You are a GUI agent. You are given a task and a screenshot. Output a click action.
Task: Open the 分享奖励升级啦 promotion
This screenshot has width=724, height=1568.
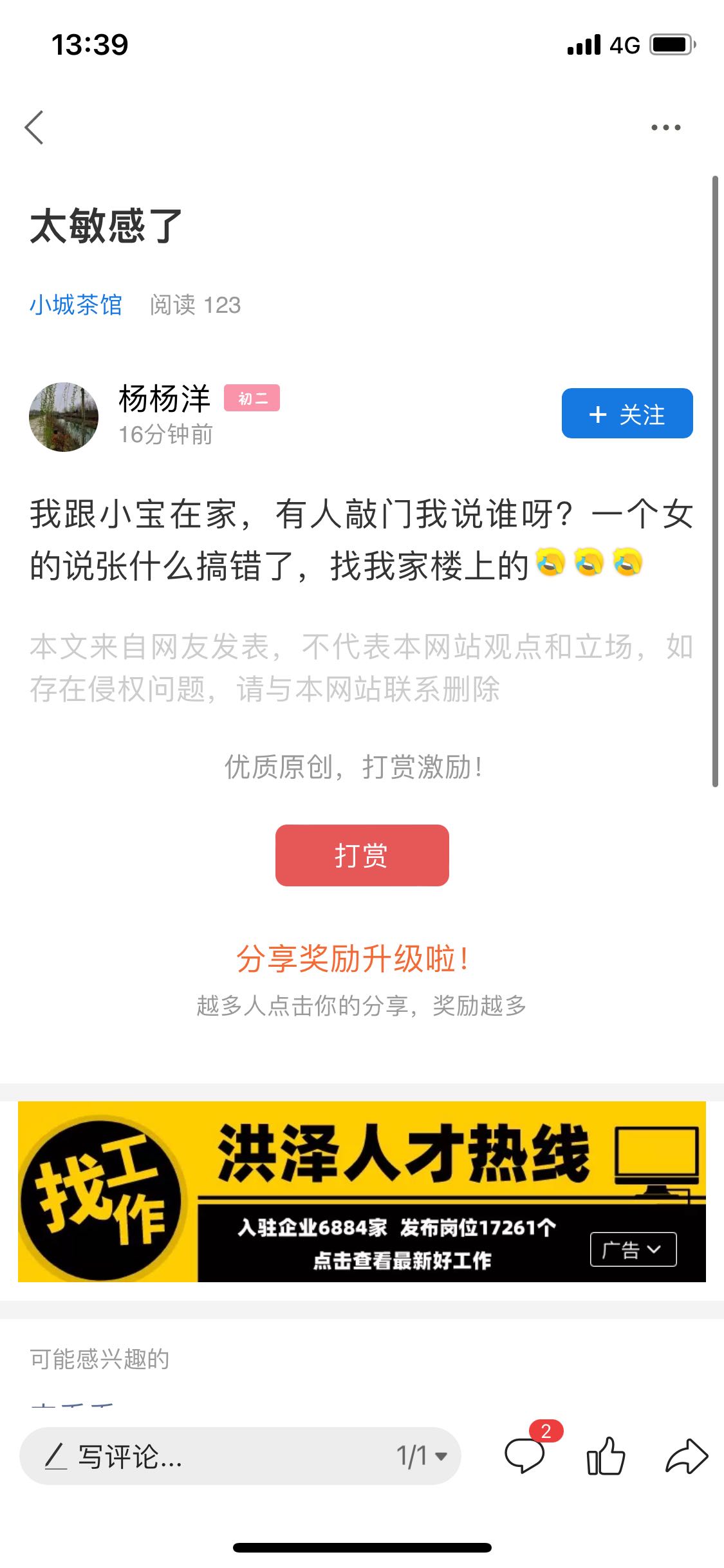click(353, 958)
